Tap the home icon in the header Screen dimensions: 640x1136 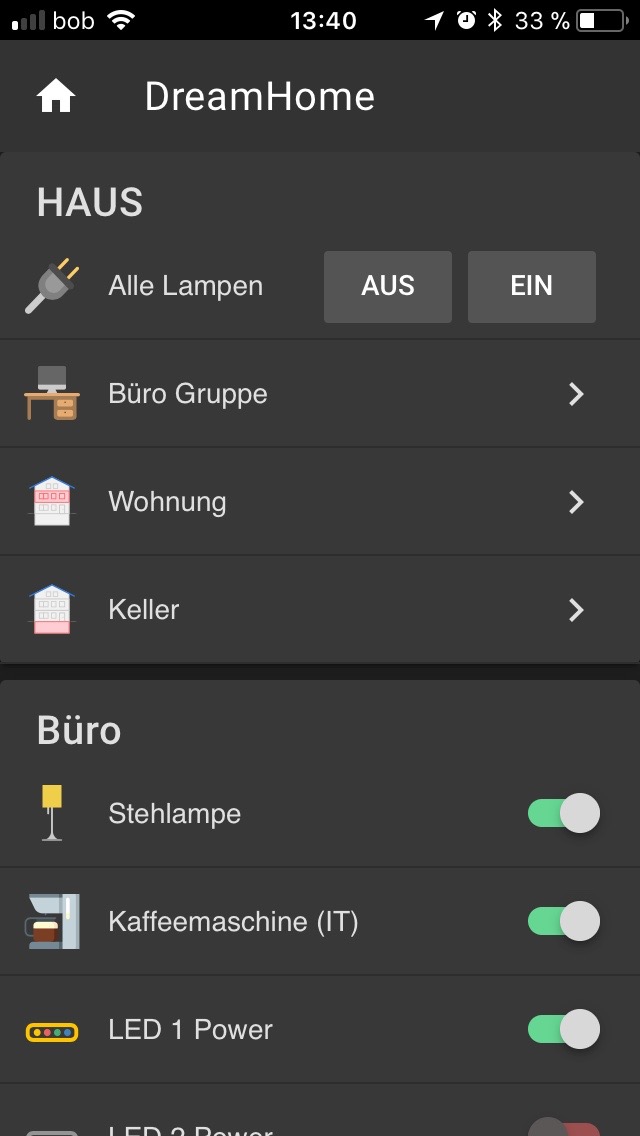[x=56, y=96]
